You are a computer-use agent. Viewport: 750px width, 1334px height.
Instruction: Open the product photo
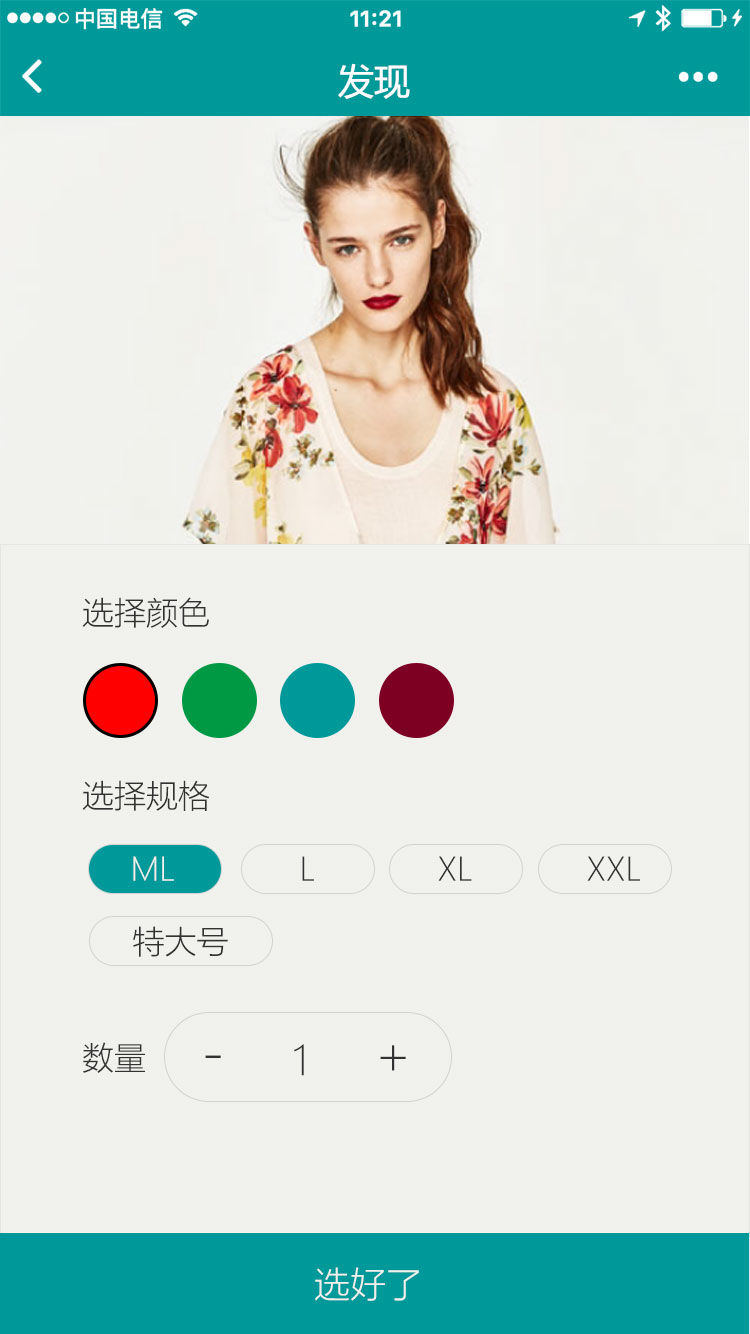point(375,330)
